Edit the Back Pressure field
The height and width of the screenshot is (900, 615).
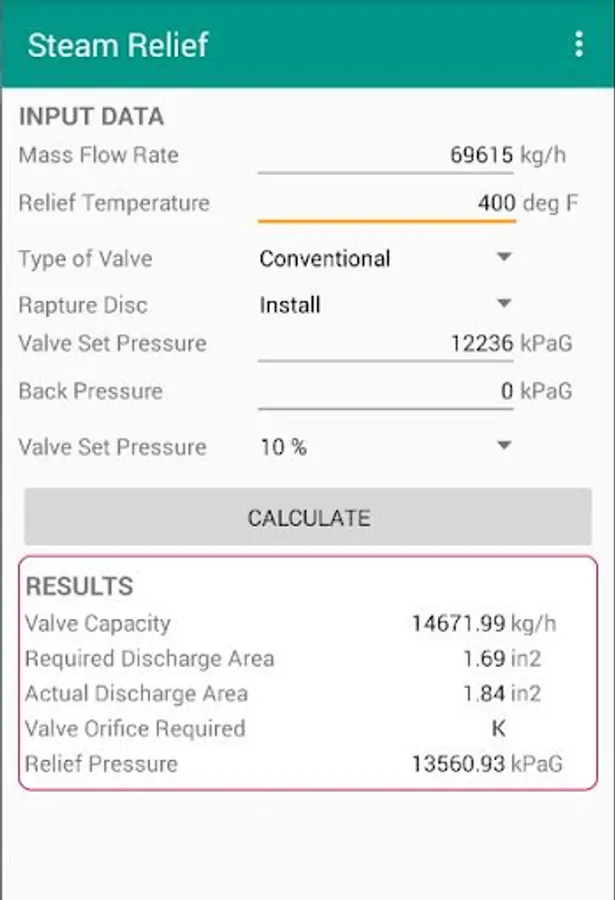pos(385,391)
